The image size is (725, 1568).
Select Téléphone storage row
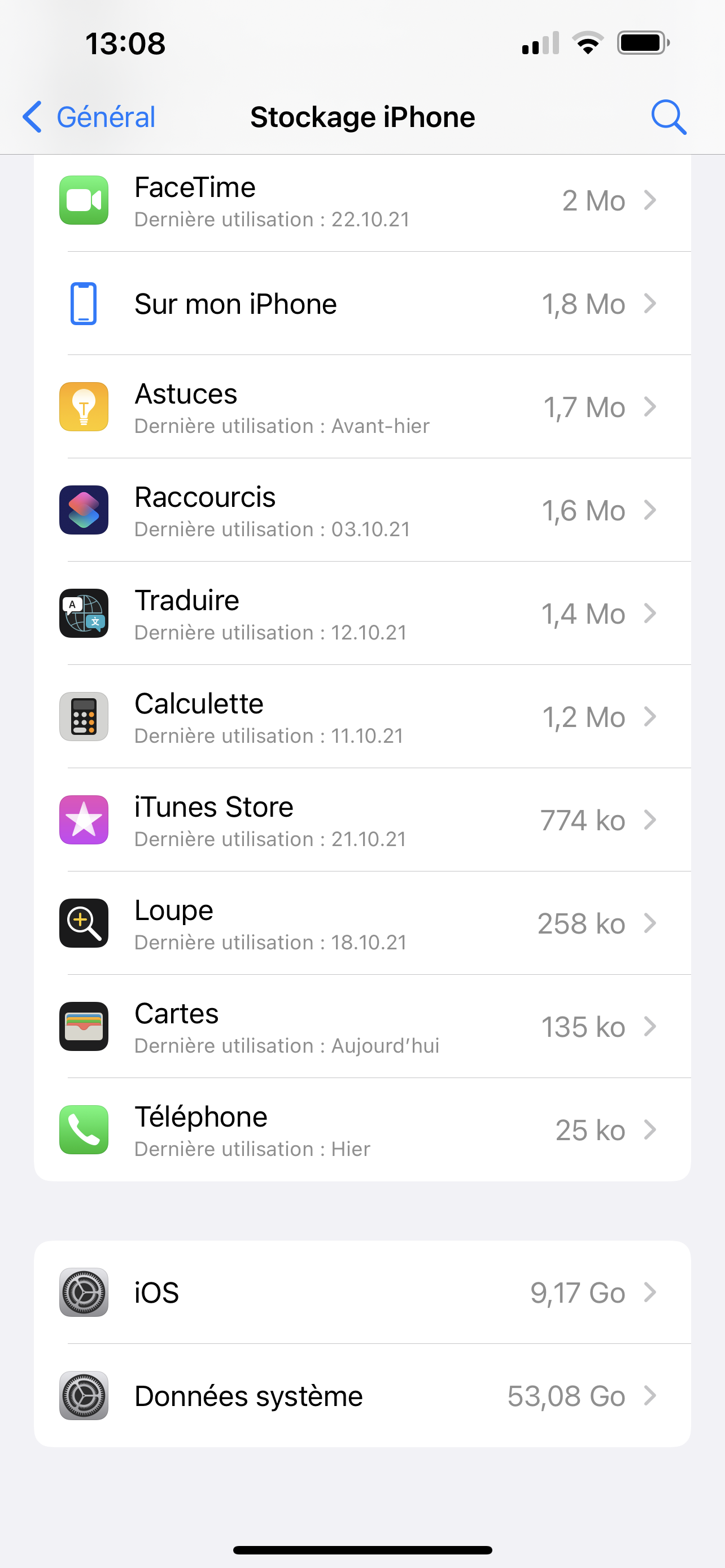tap(362, 1131)
